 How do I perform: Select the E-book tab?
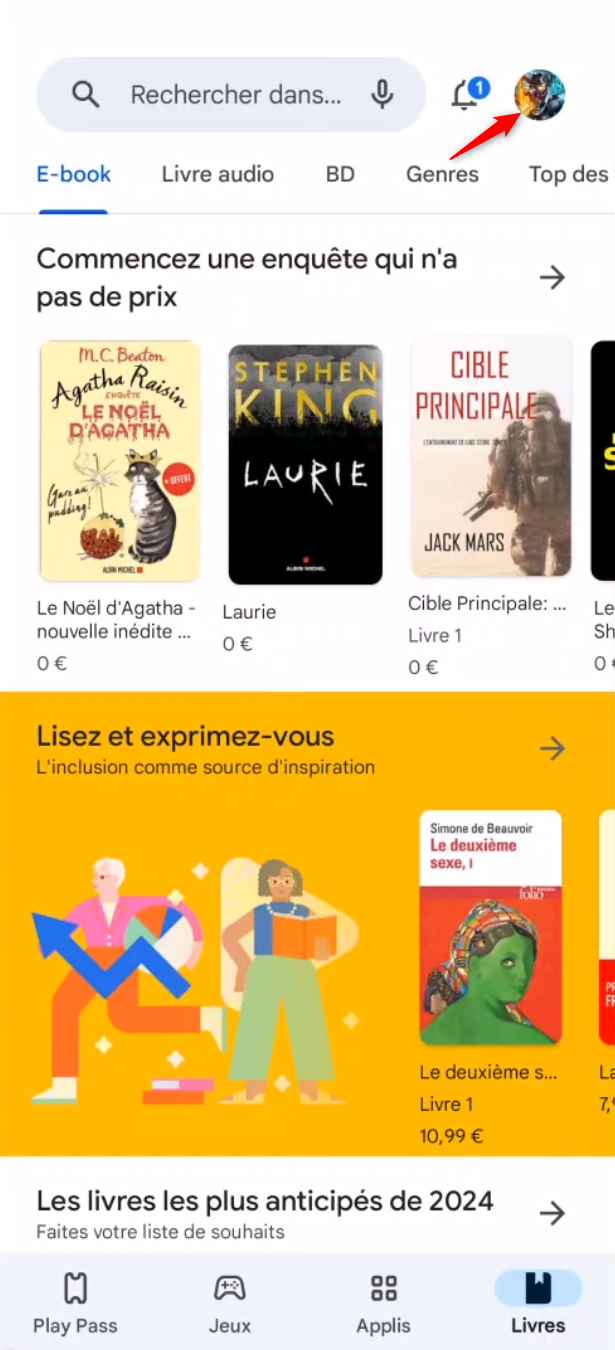(74, 174)
